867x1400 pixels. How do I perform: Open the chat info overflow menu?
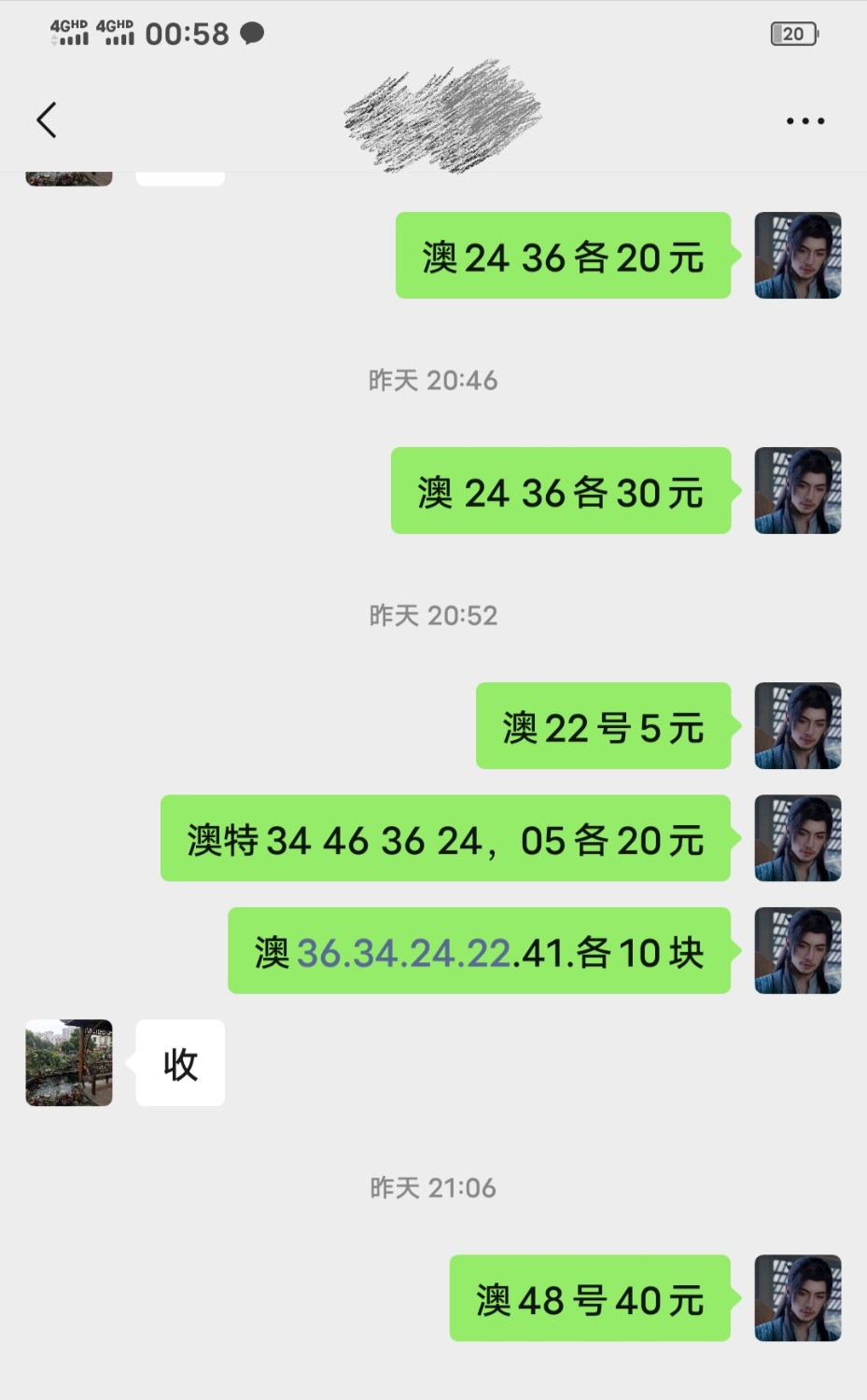804,121
